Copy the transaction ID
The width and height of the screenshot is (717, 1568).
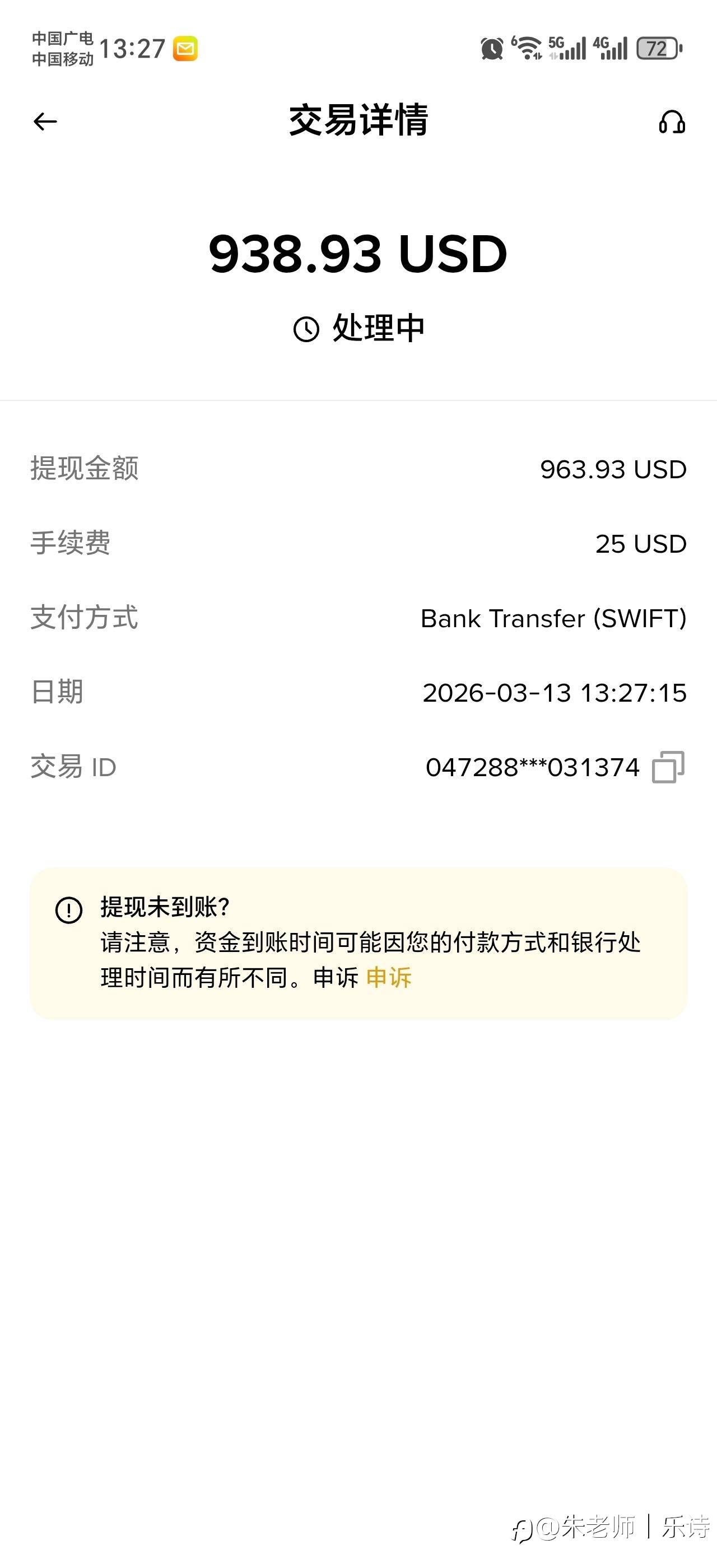pos(667,768)
